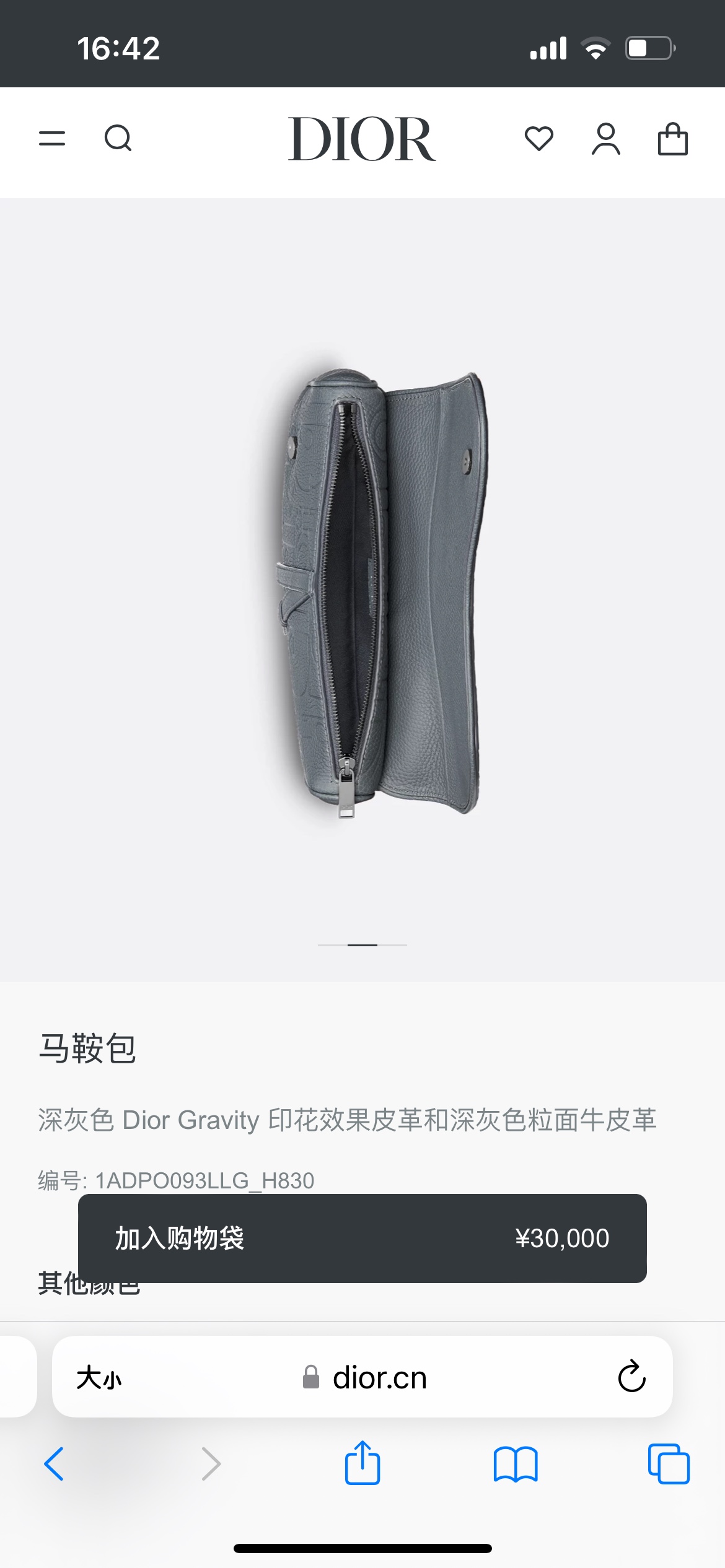Go back to the previous page
This screenshot has height=1568, width=725.
pyautogui.click(x=54, y=1464)
